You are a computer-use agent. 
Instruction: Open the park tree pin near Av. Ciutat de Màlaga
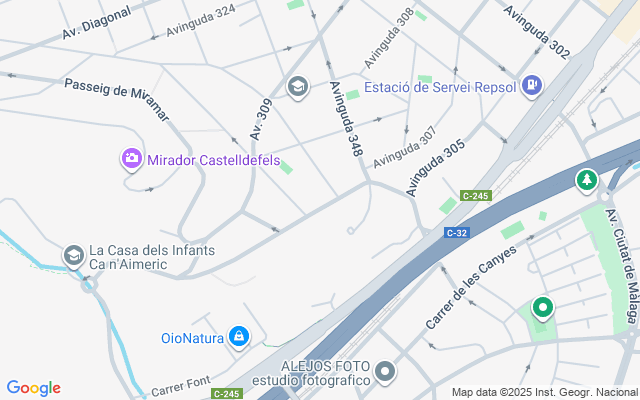[587, 181]
